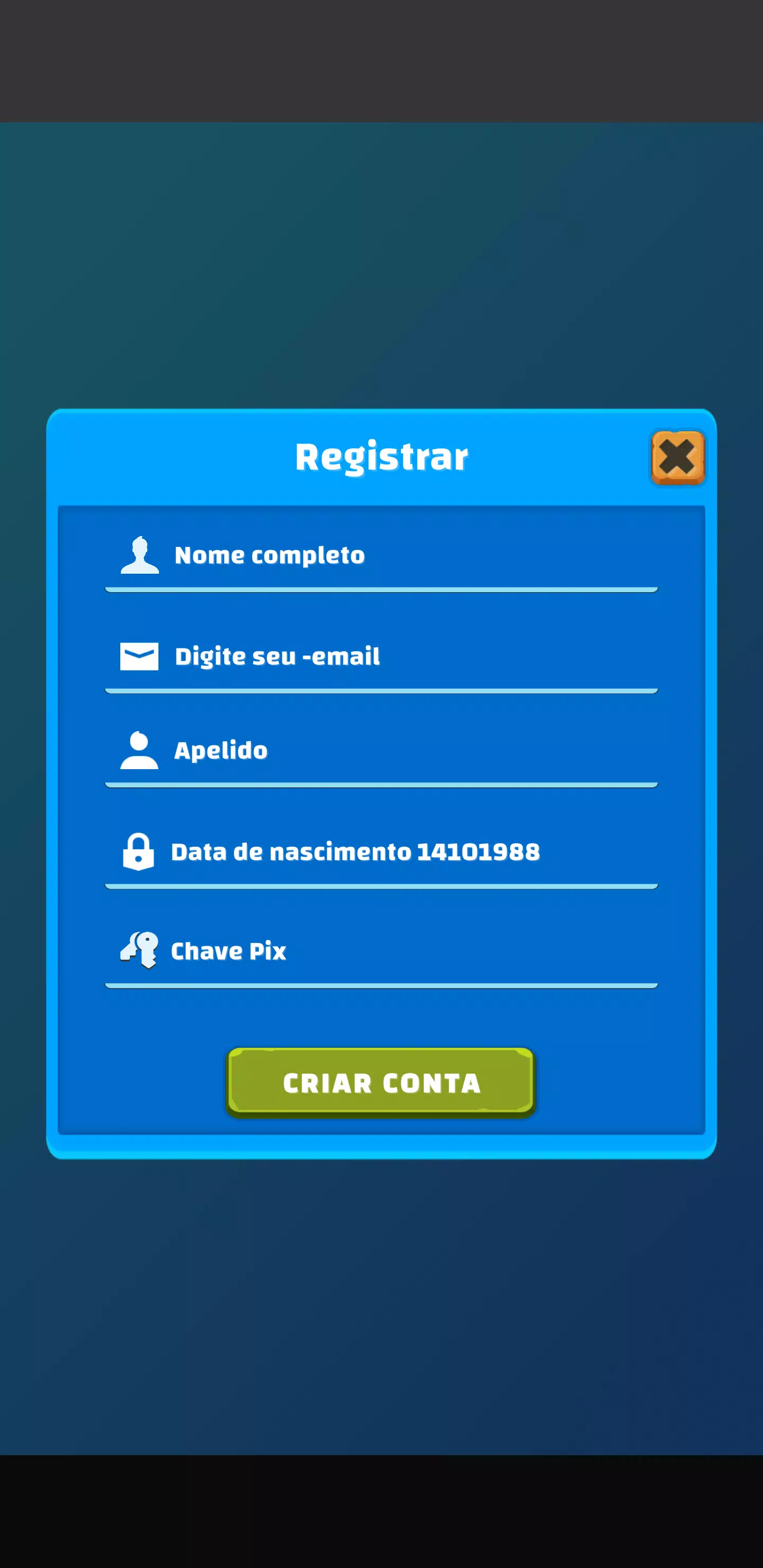Close the Registrar dialog

click(677, 457)
